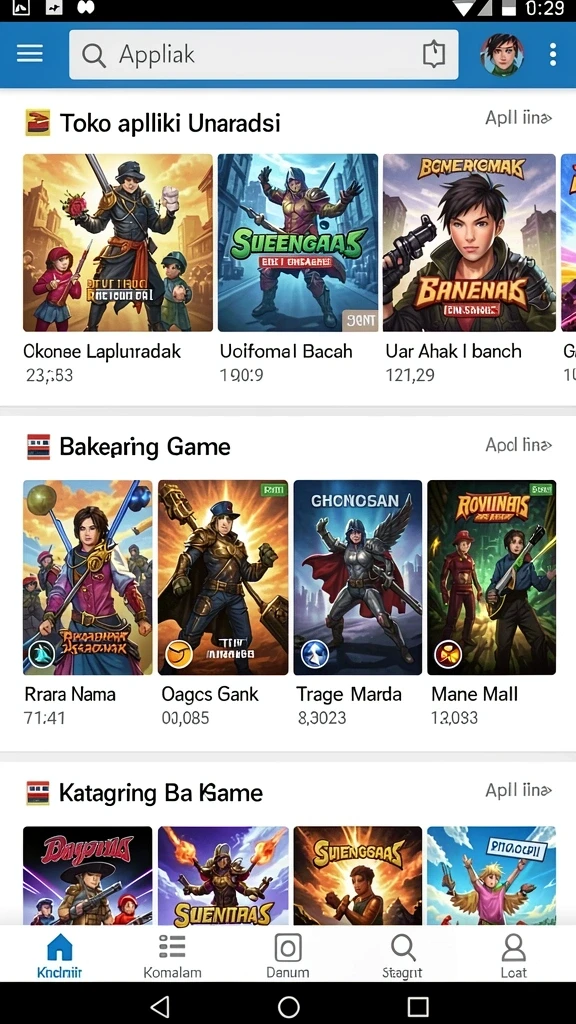Switch to the Komalam tab
Viewport: 576px width, 1024px height.
pyautogui.click(x=172, y=955)
